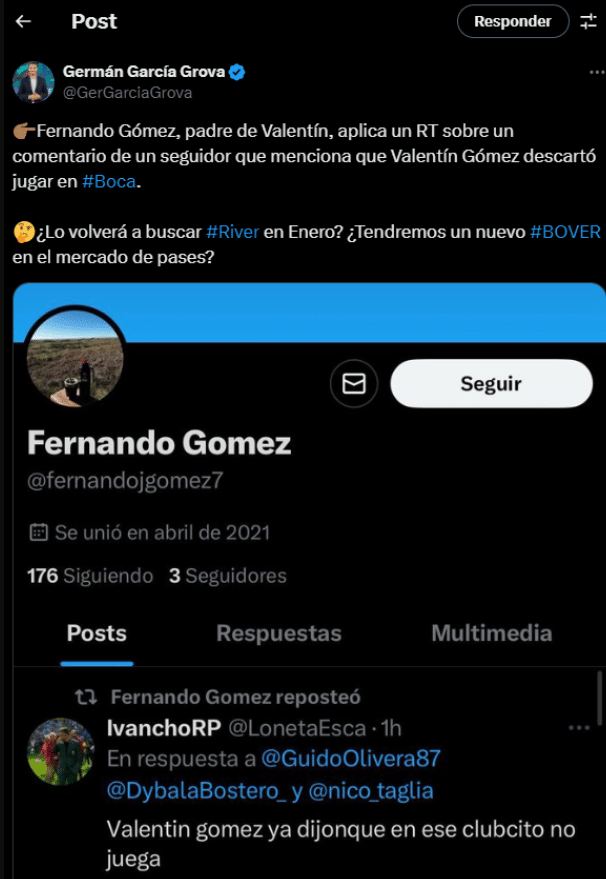Open the #River hashtag

tap(232, 232)
